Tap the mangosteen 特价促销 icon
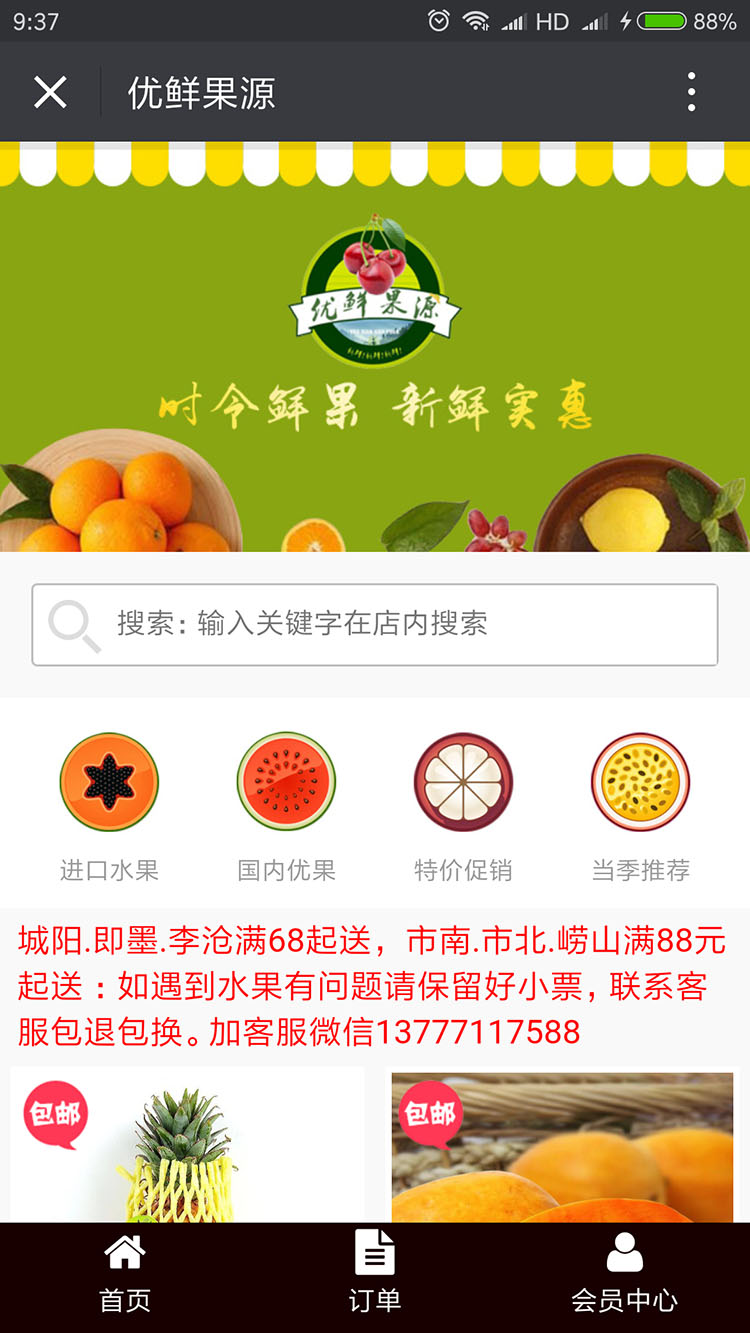The height and width of the screenshot is (1333, 750). coord(463,781)
